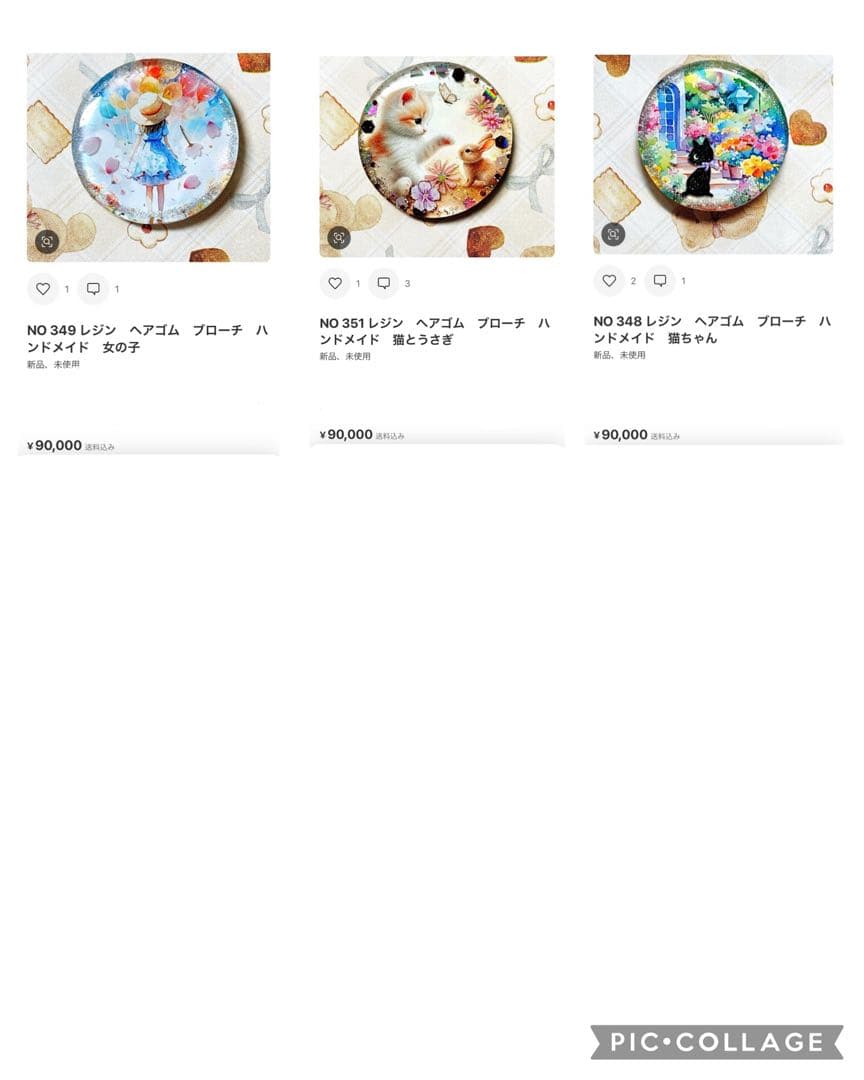Click the PIC•COLLAGE watermark
The image size is (864, 1080).
tap(716, 1040)
